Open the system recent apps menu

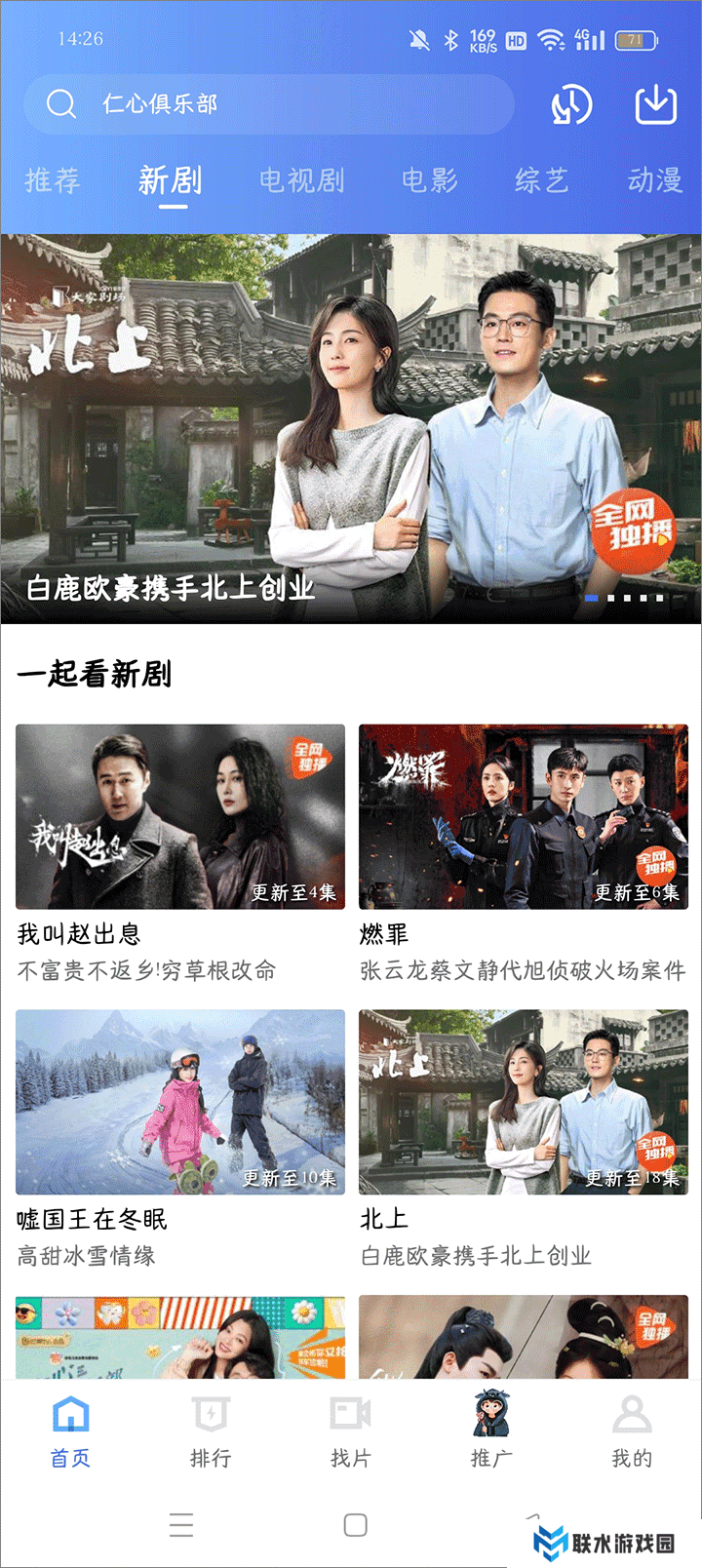[181, 1525]
